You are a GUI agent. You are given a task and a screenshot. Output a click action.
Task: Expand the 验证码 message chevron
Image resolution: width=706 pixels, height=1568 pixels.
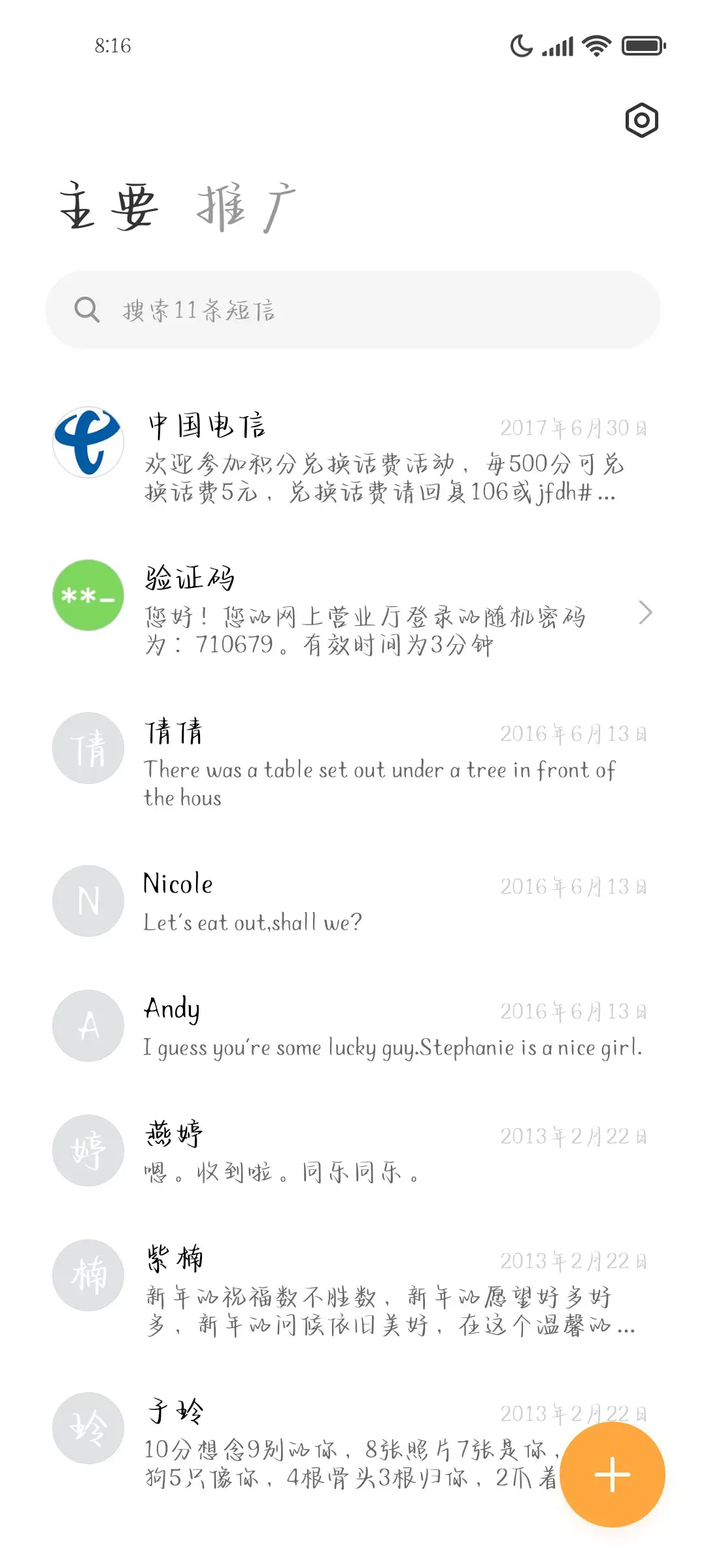pyautogui.click(x=647, y=613)
